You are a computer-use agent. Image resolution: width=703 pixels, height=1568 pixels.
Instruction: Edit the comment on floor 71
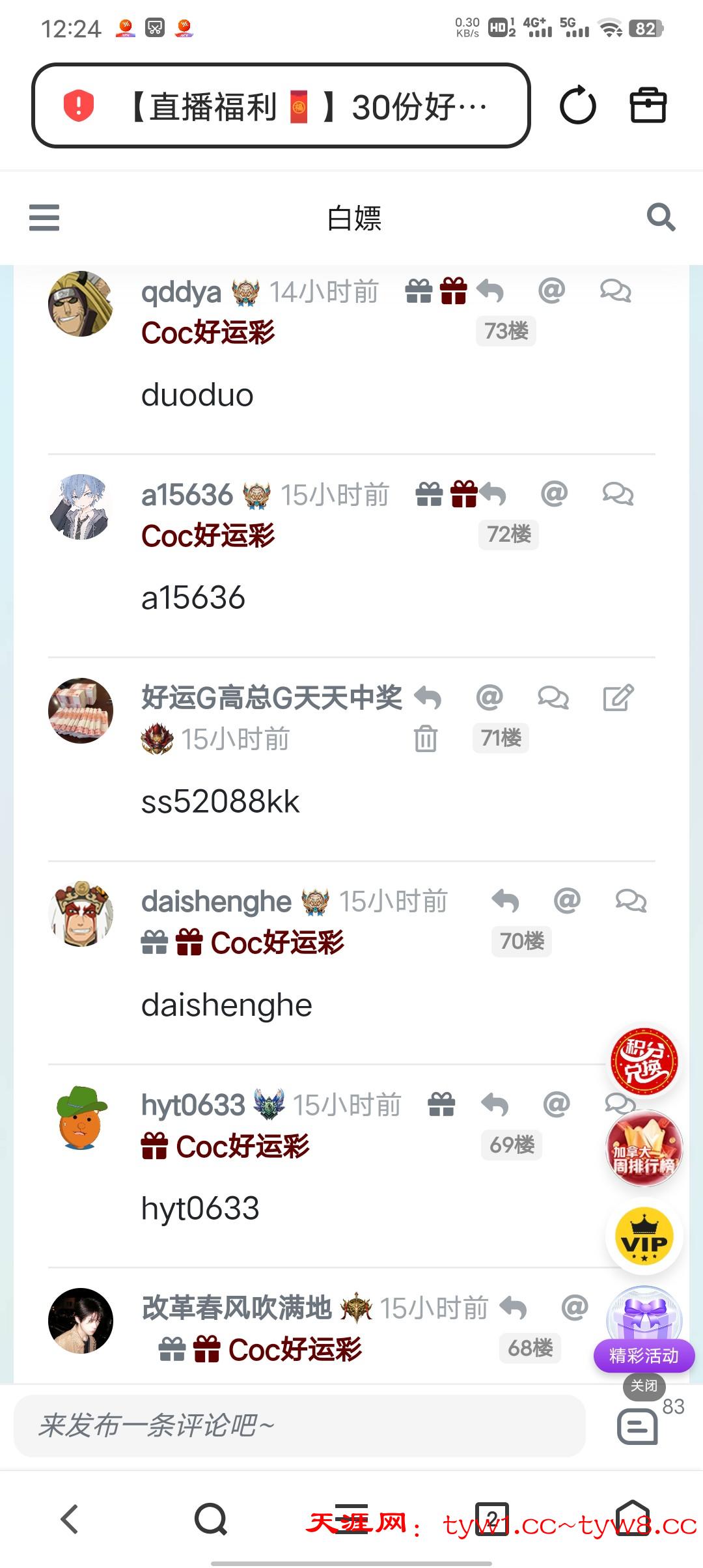[x=617, y=697]
